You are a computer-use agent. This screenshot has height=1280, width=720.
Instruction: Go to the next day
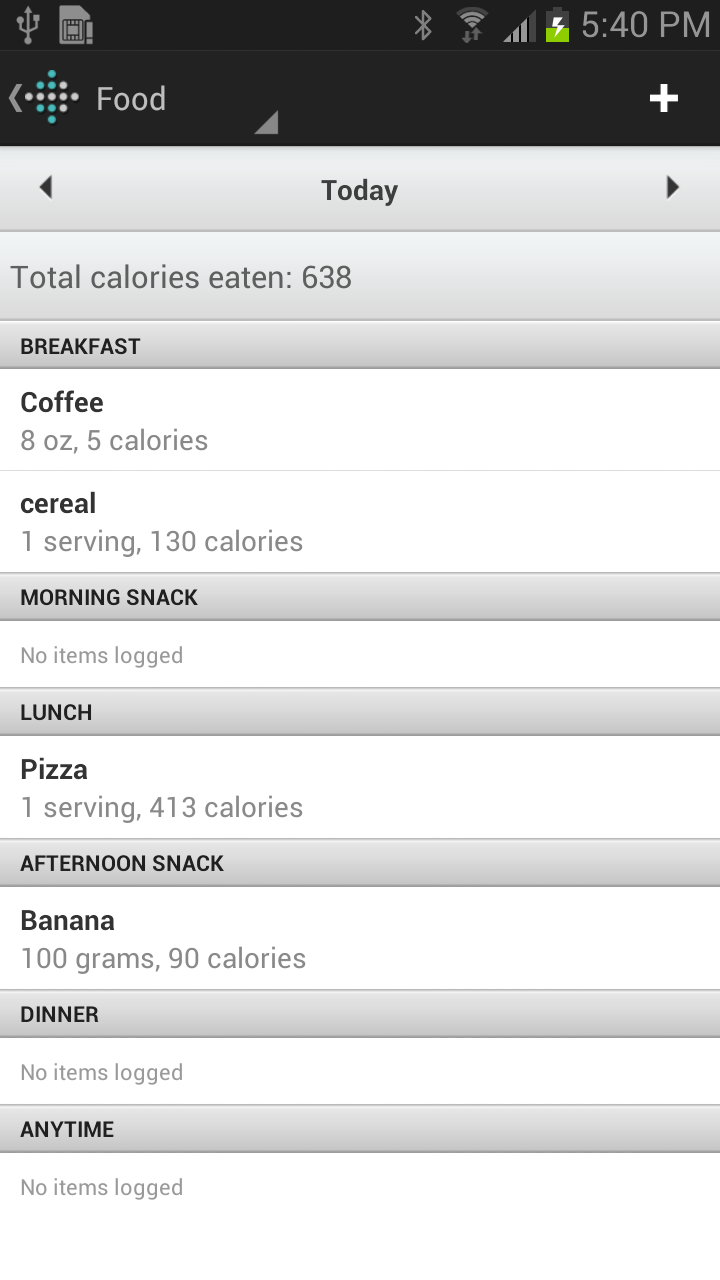[673, 187]
